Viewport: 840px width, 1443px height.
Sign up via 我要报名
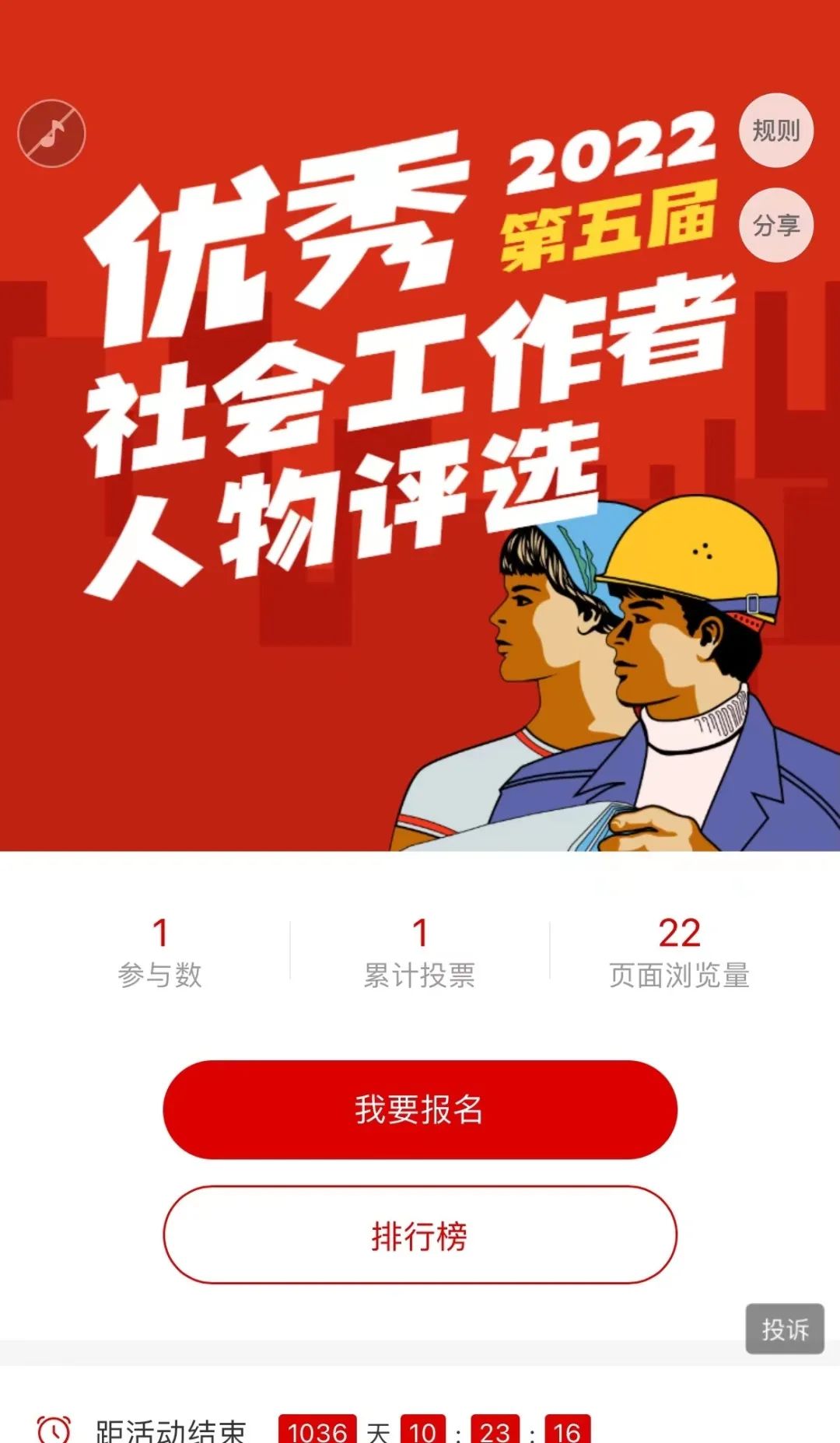[x=420, y=1109]
